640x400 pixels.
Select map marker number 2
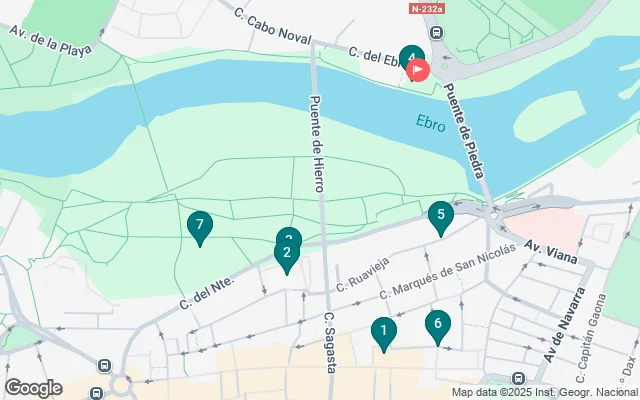click(x=287, y=254)
